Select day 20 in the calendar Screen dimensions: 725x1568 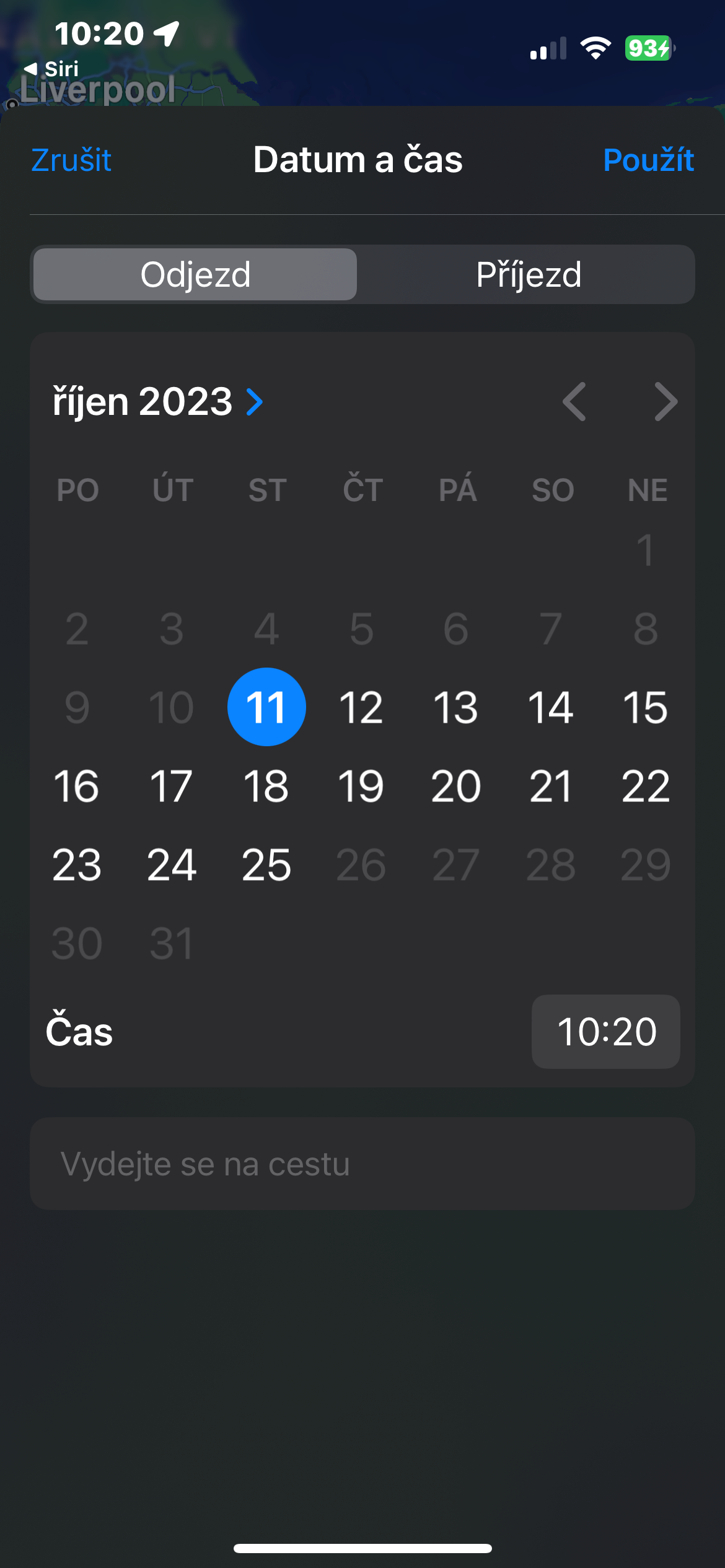point(456,786)
